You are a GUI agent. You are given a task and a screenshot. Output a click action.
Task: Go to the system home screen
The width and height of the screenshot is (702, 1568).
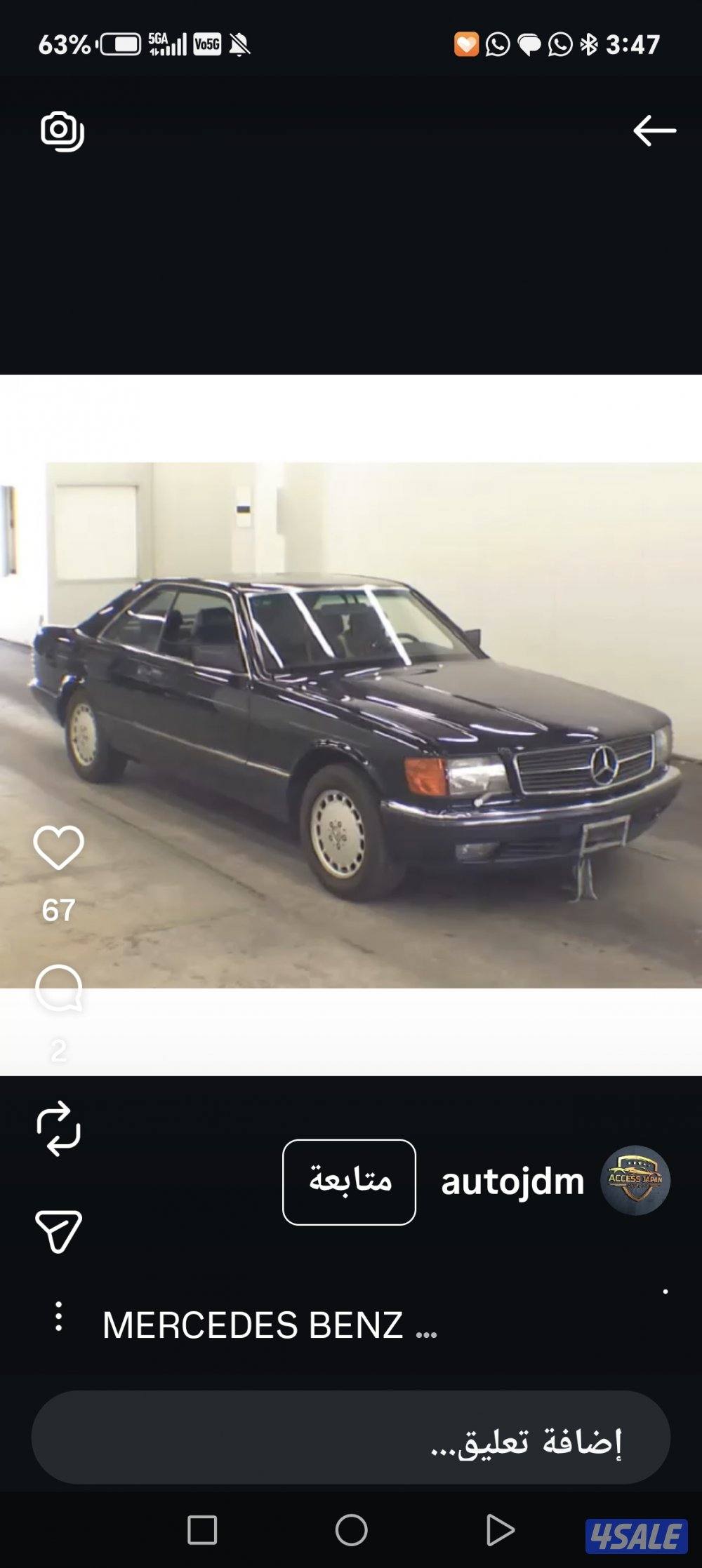tap(351, 1530)
